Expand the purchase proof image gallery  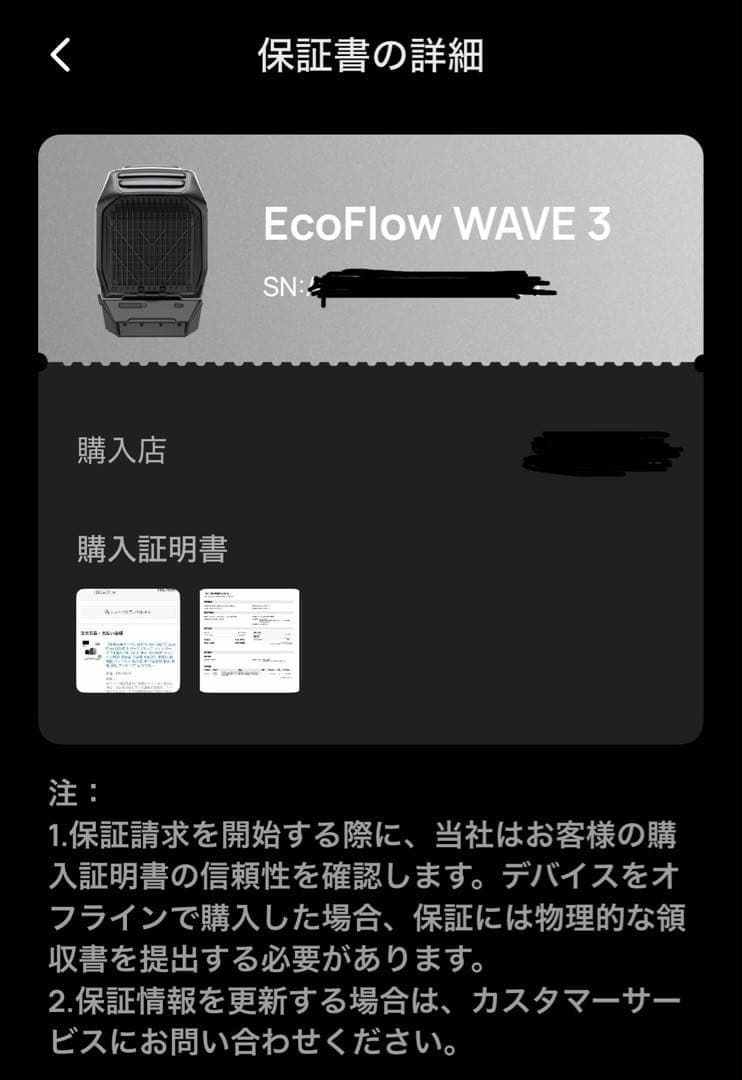190,641
